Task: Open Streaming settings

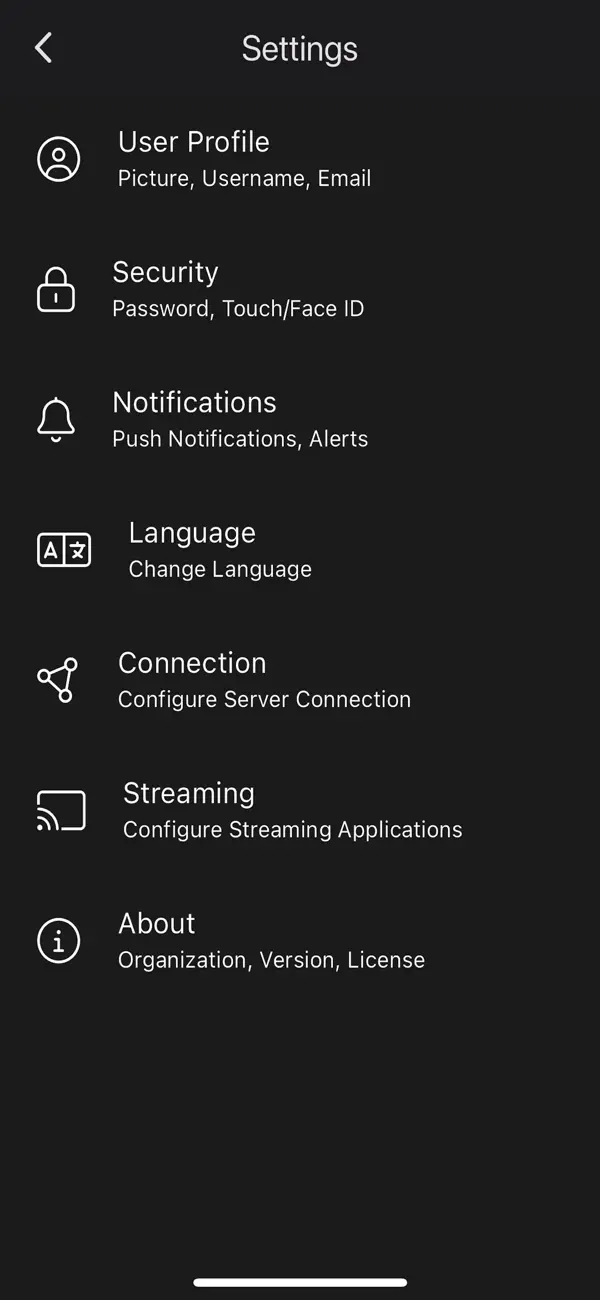Action: pos(300,810)
